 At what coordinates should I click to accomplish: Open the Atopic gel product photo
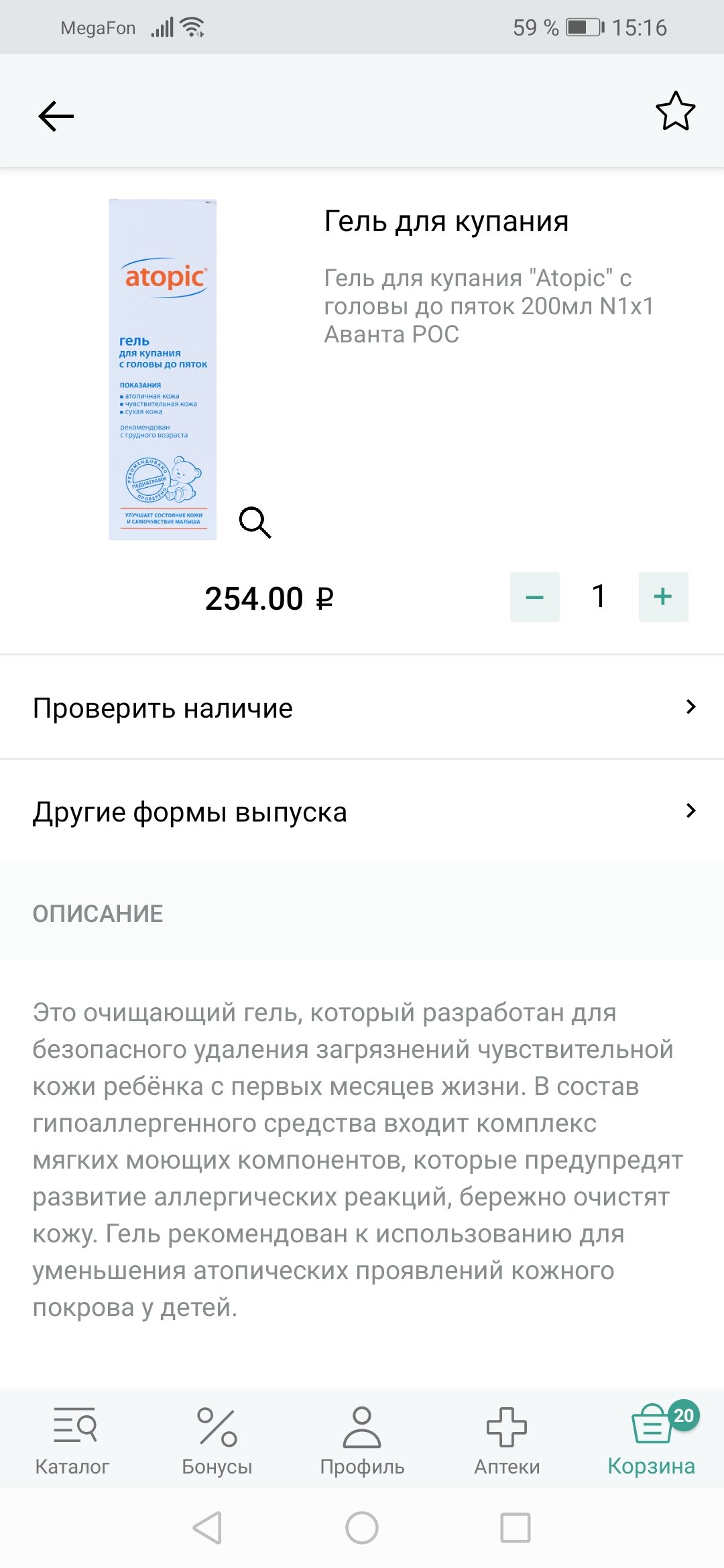coord(163,369)
